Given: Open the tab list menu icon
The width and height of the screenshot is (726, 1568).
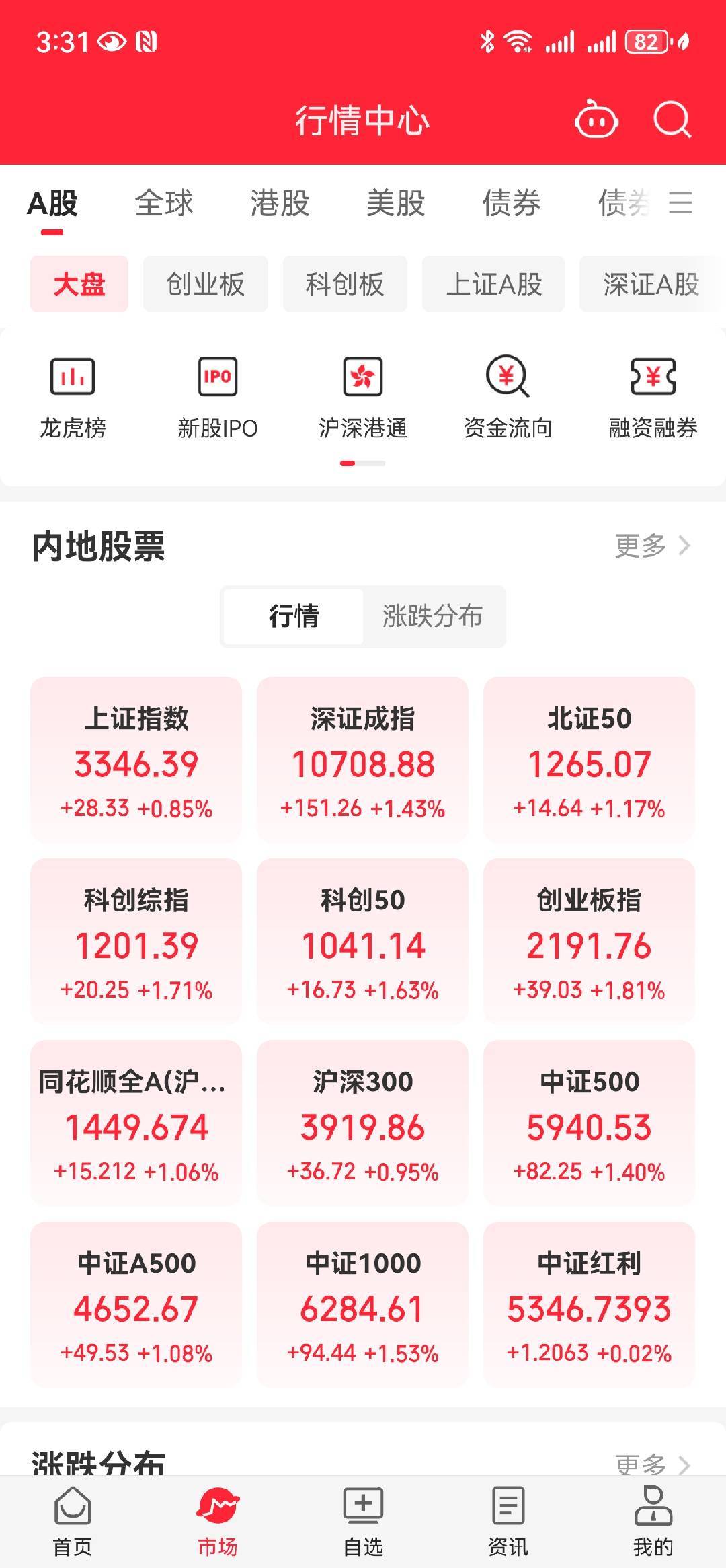Looking at the screenshot, I should pyautogui.click(x=680, y=202).
